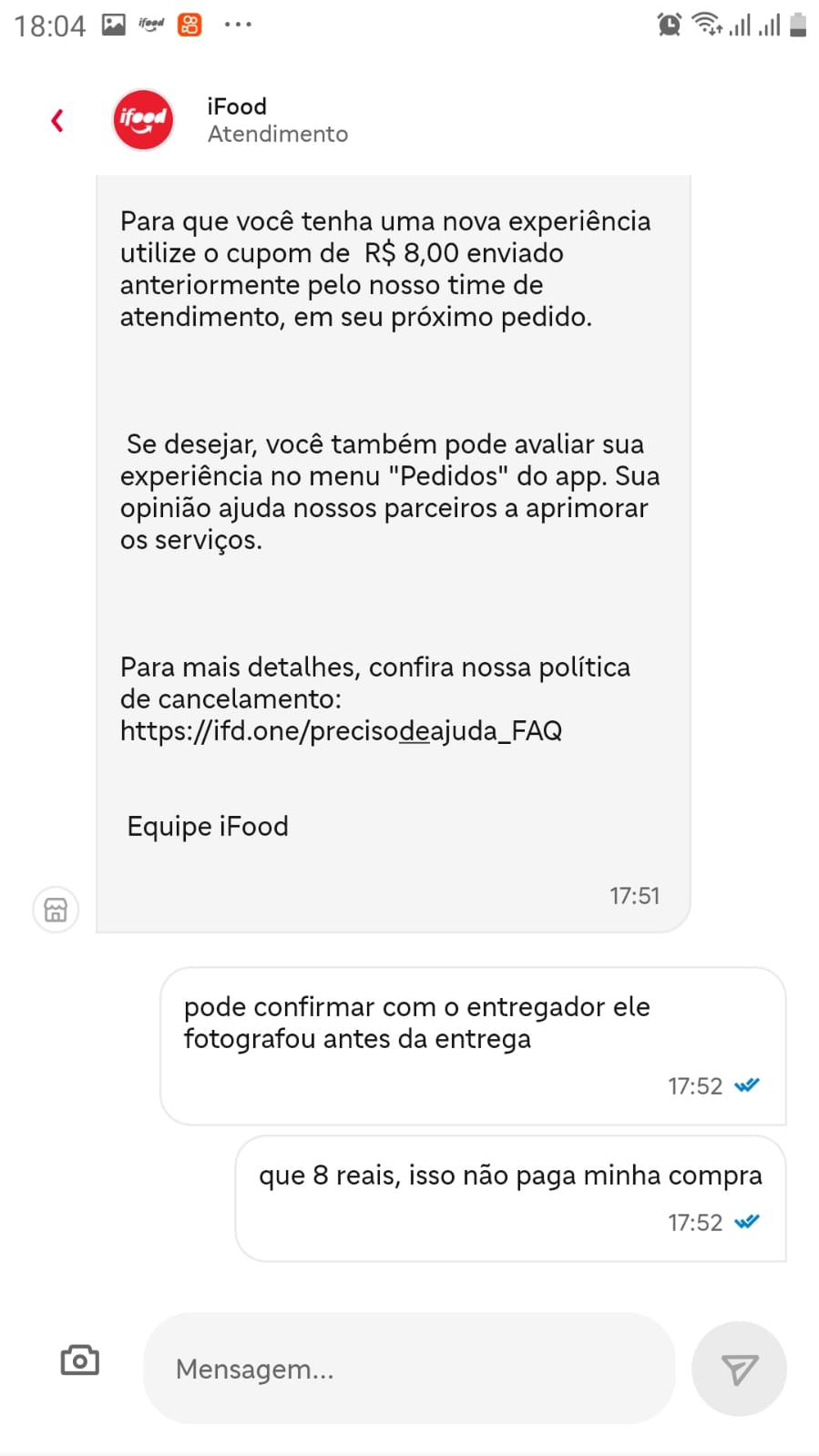This screenshot has height=1456, width=819.
Task: Send the message with the arrow button
Action: click(x=739, y=1369)
